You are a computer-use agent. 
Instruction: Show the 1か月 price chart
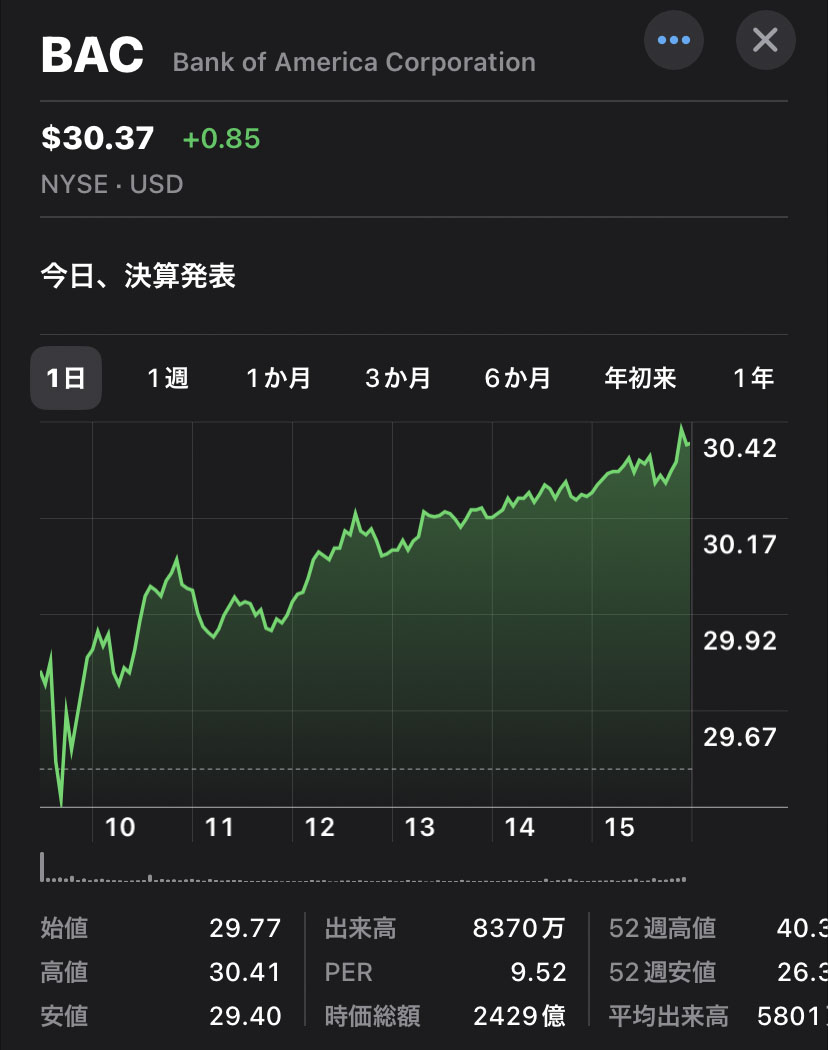click(x=278, y=378)
